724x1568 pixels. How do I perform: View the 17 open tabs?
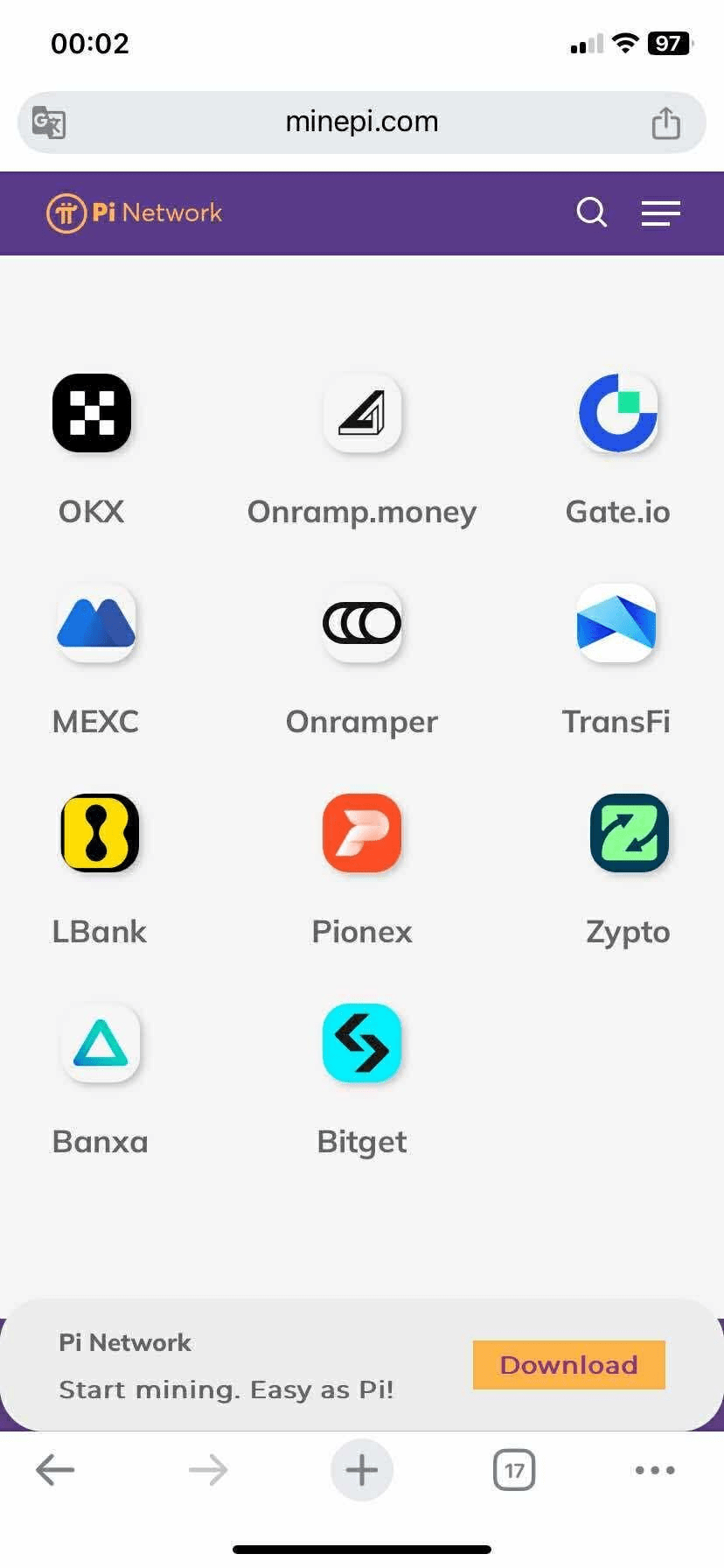pyautogui.click(x=514, y=1470)
